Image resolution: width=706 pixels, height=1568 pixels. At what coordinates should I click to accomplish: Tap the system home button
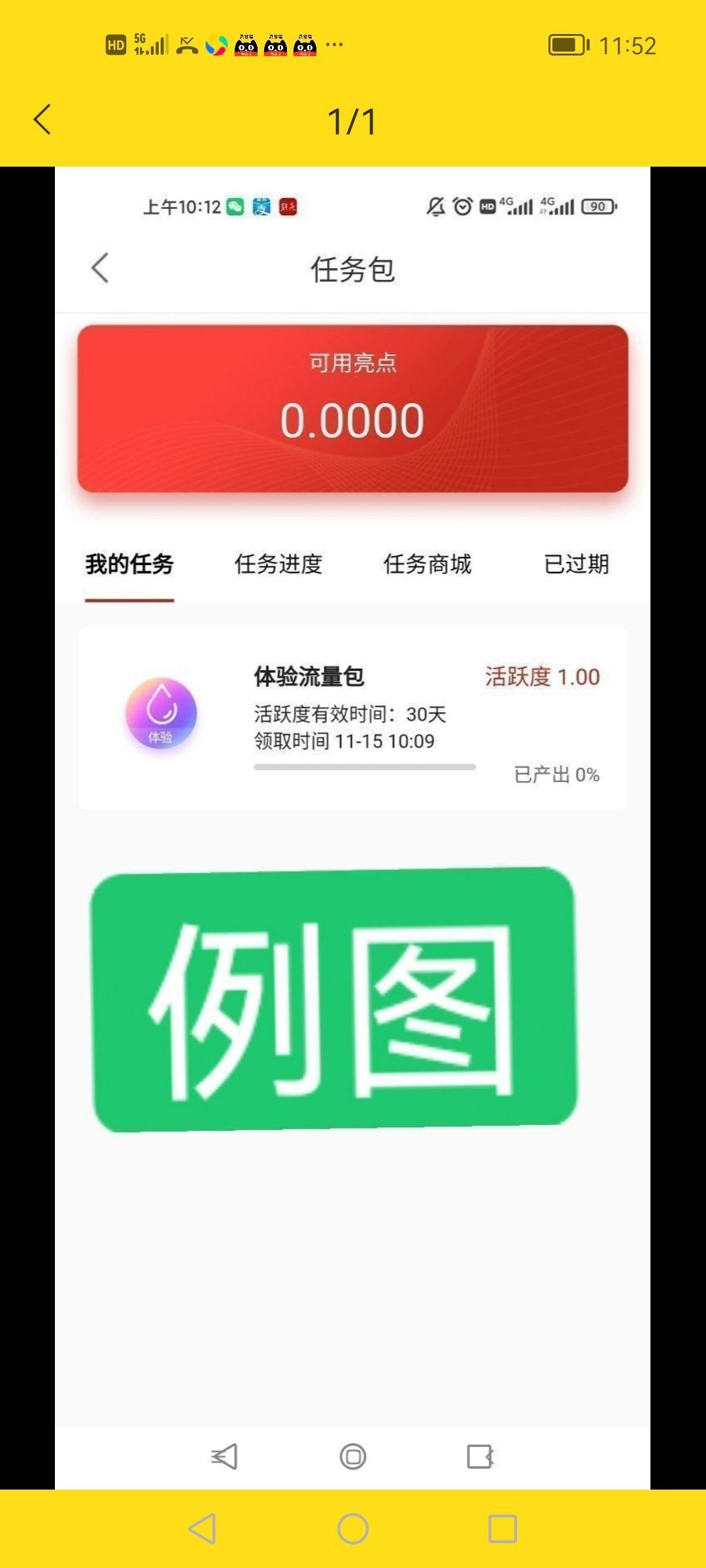pyautogui.click(x=352, y=1529)
